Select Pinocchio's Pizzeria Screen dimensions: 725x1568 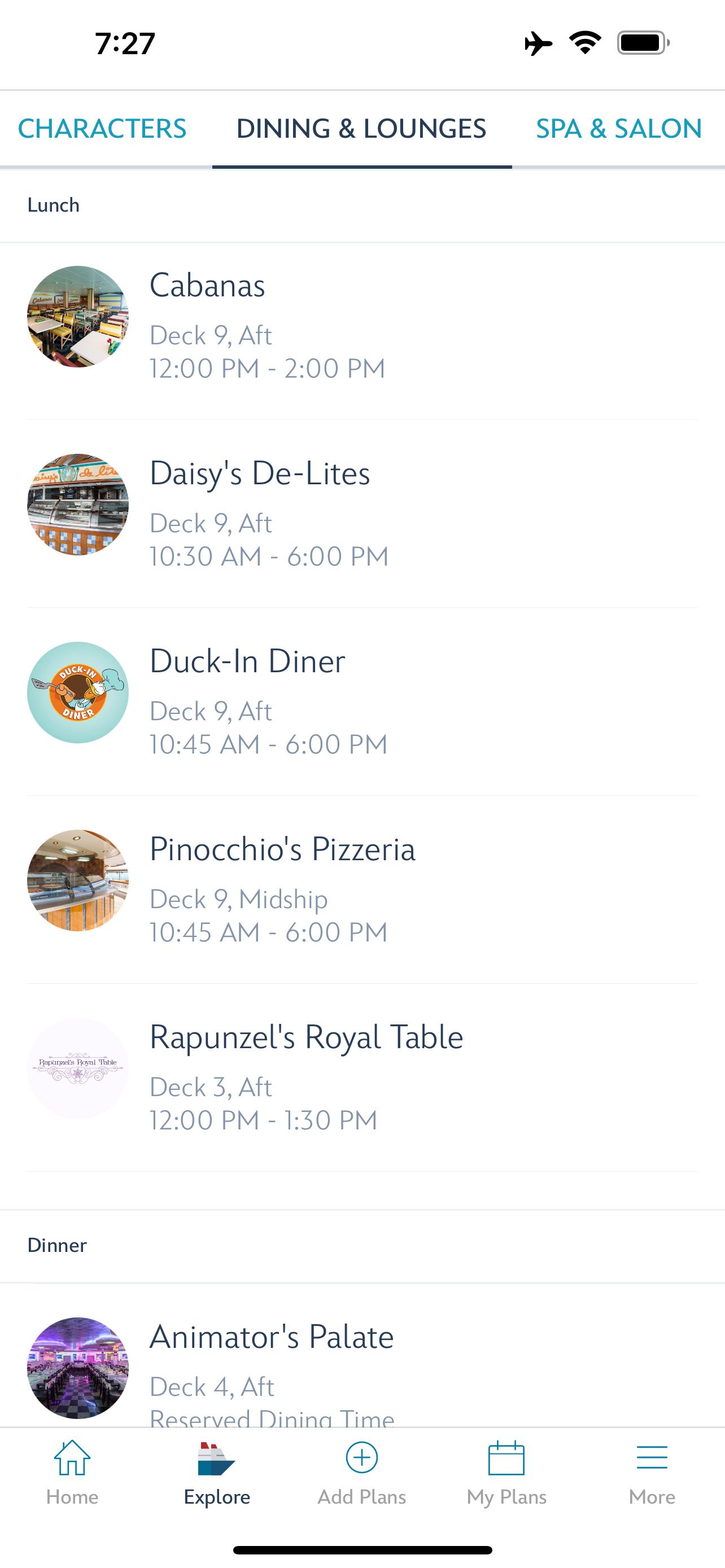361,890
